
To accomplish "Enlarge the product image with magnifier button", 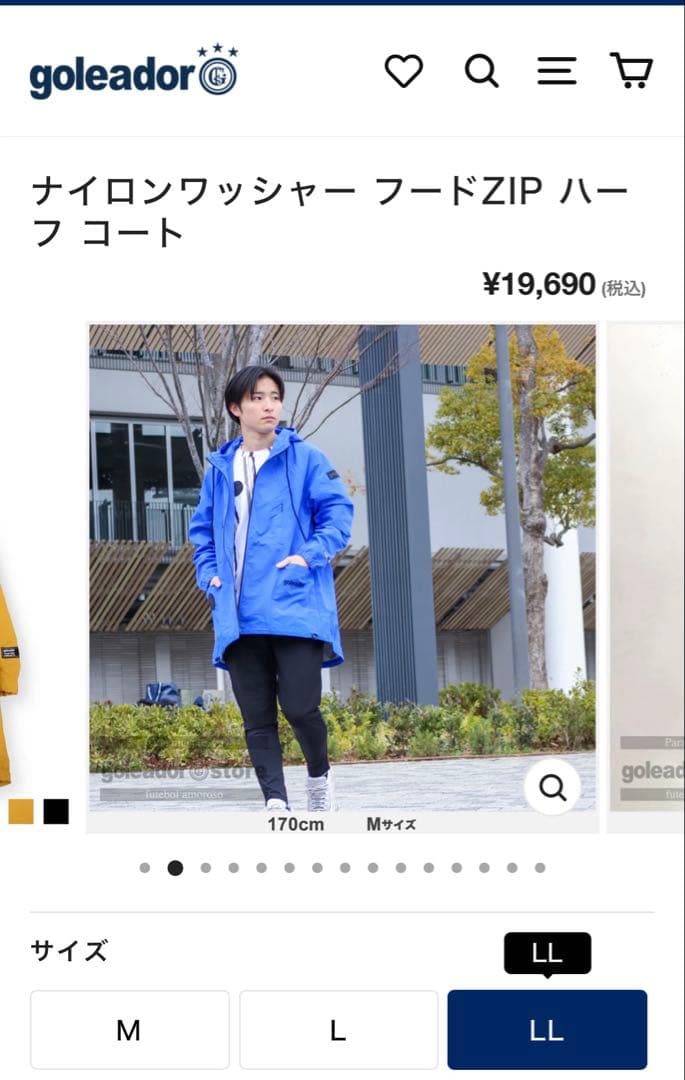I will coord(552,787).
